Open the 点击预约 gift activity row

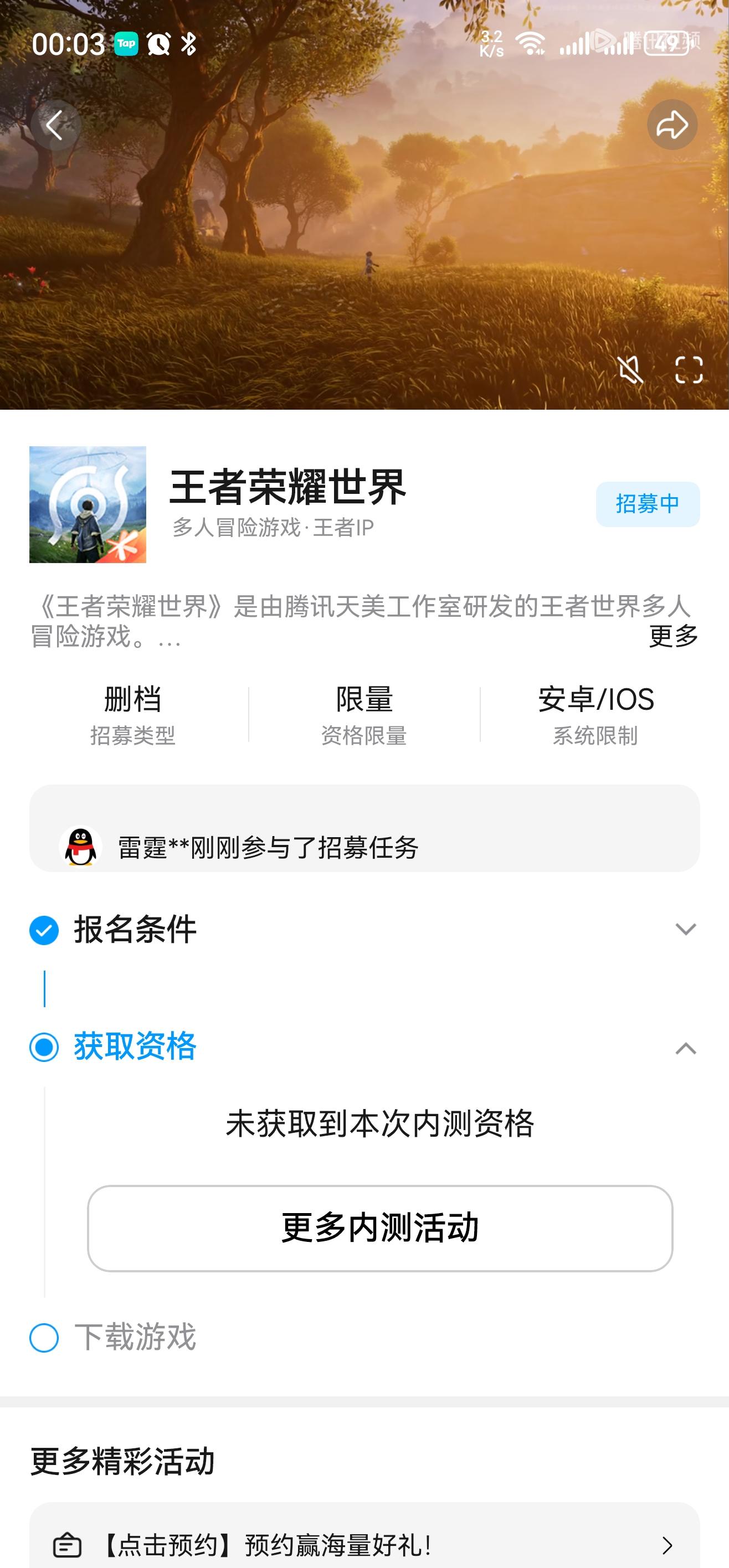click(364, 1544)
